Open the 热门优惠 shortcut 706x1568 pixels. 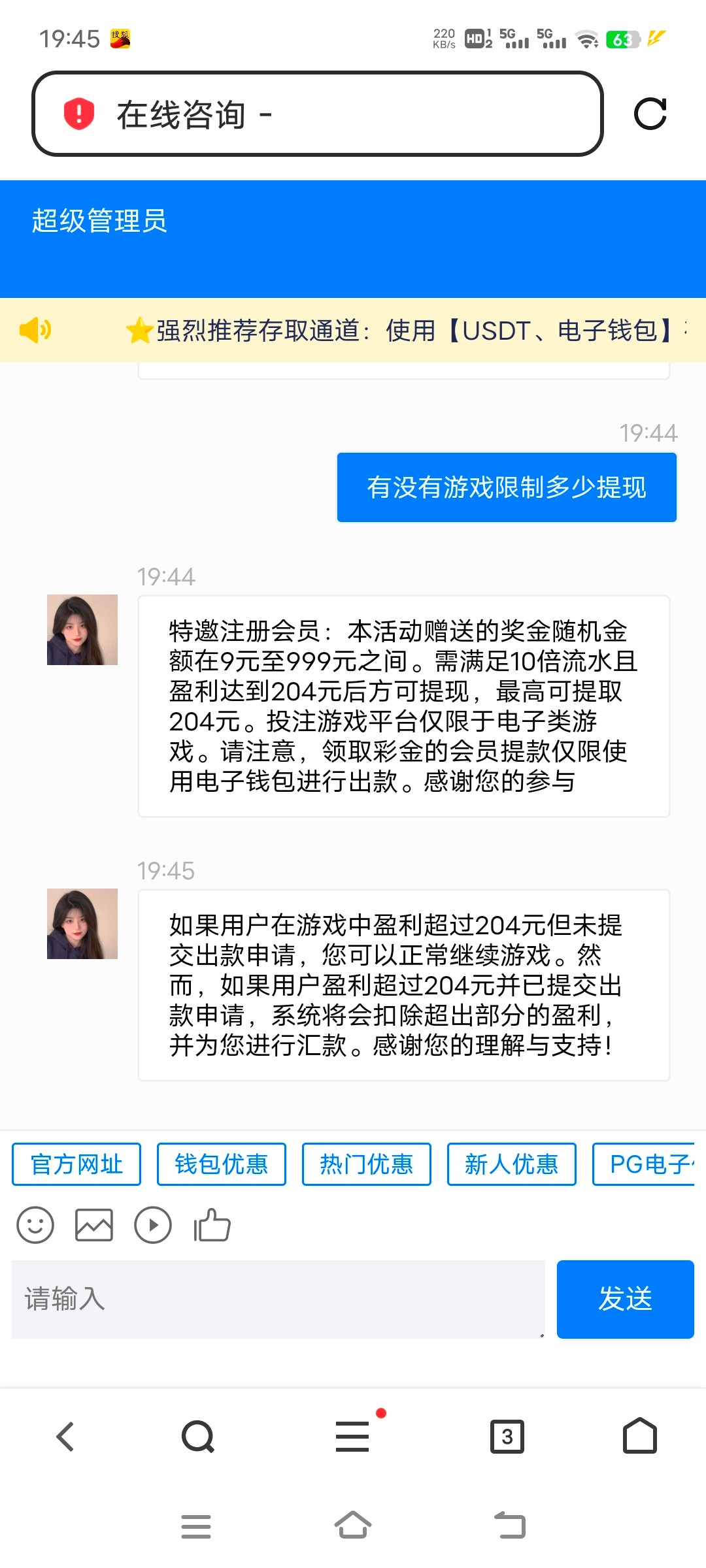366,1164
